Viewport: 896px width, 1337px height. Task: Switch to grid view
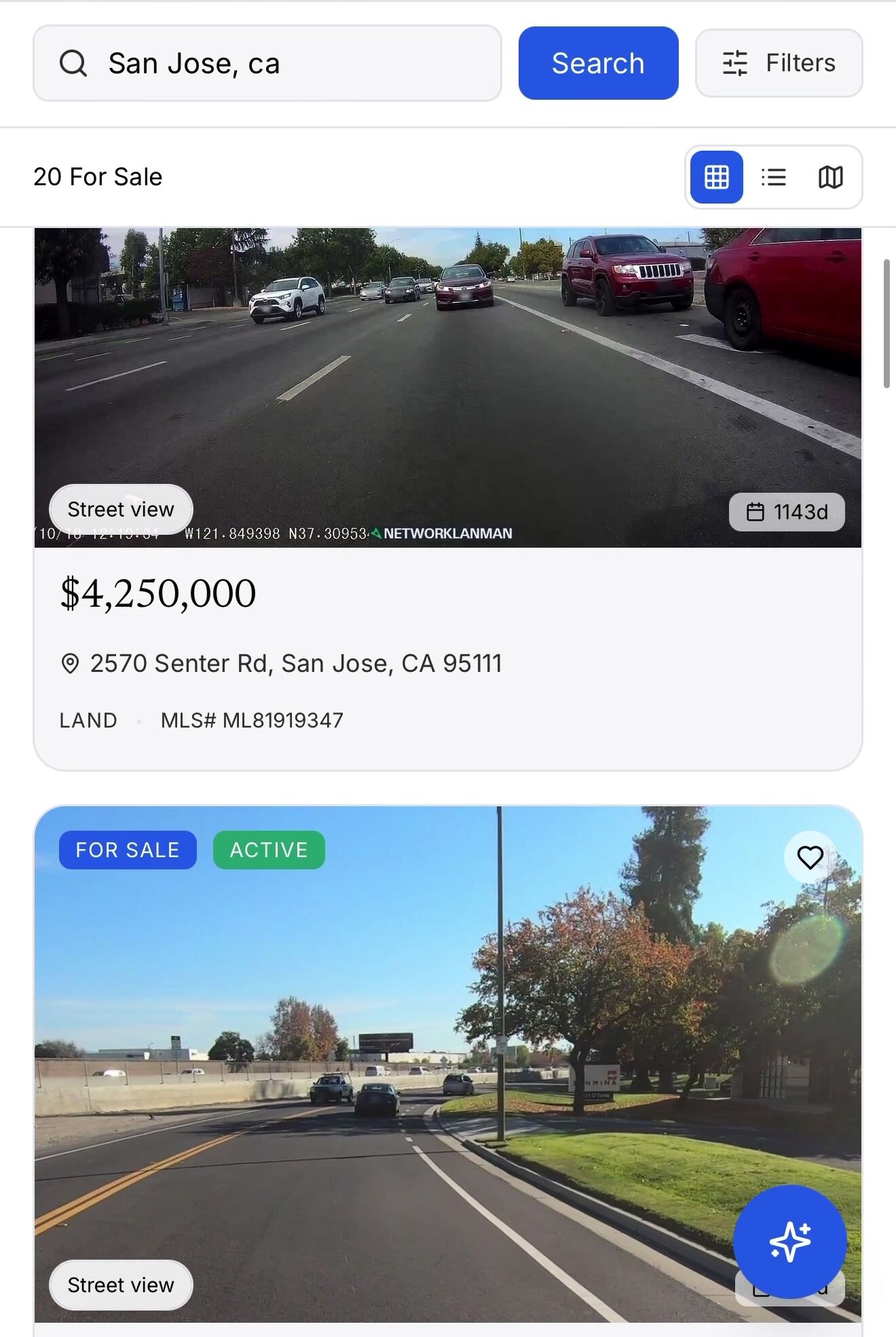click(717, 177)
